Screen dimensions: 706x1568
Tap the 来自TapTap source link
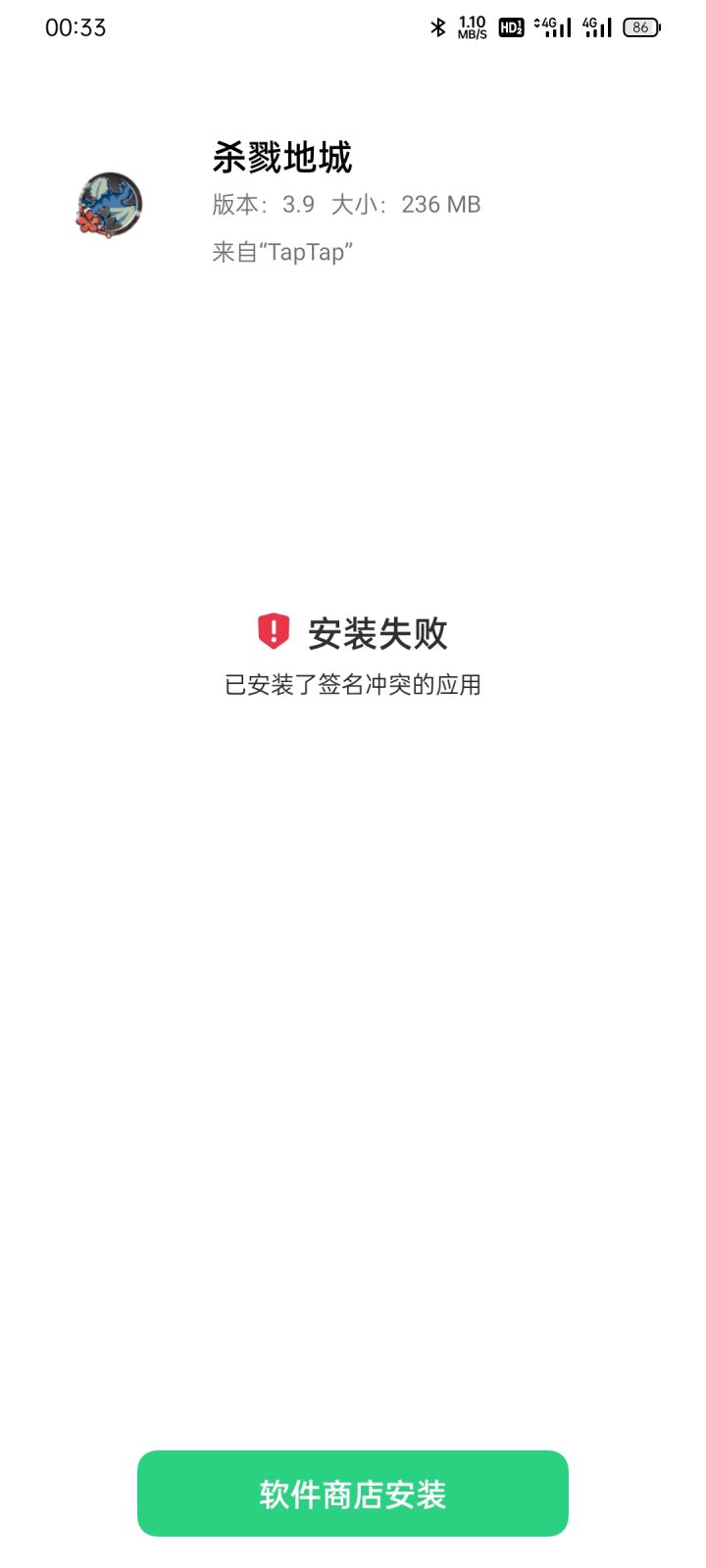tap(282, 253)
